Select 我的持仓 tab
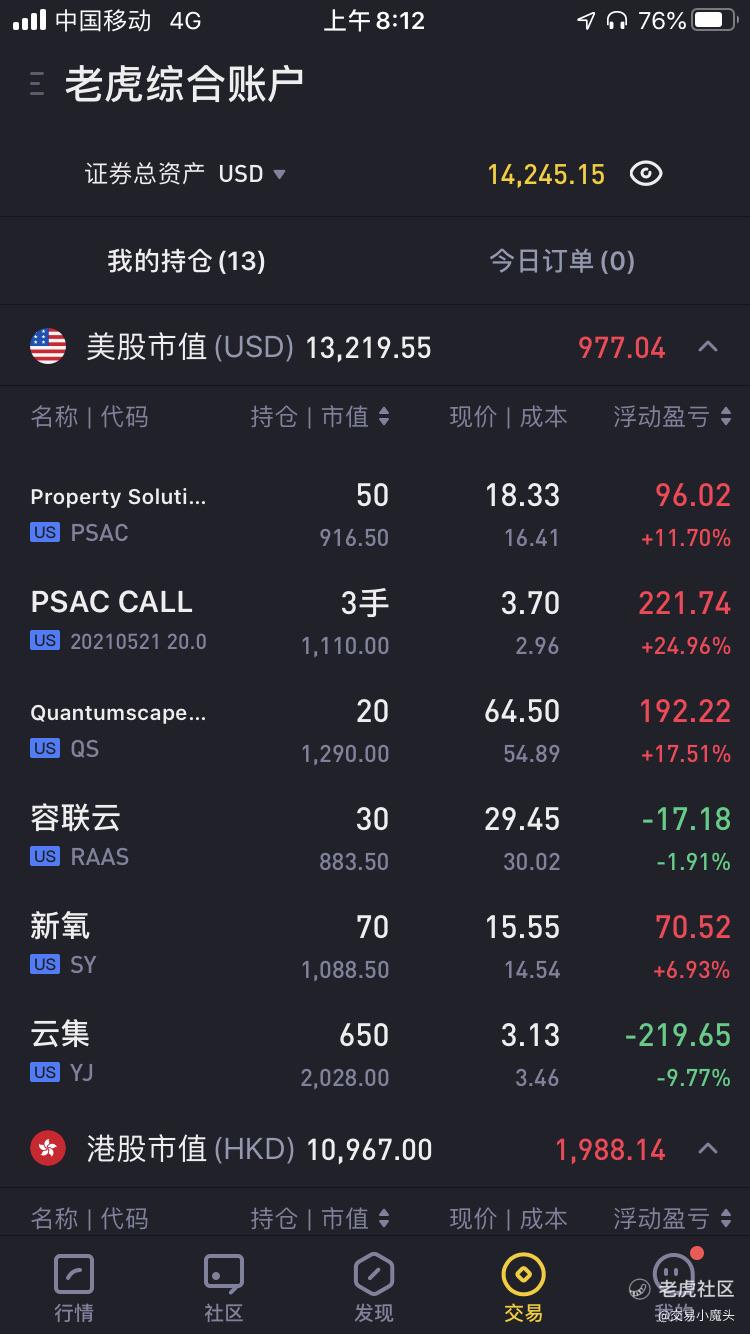 [x=187, y=261]
